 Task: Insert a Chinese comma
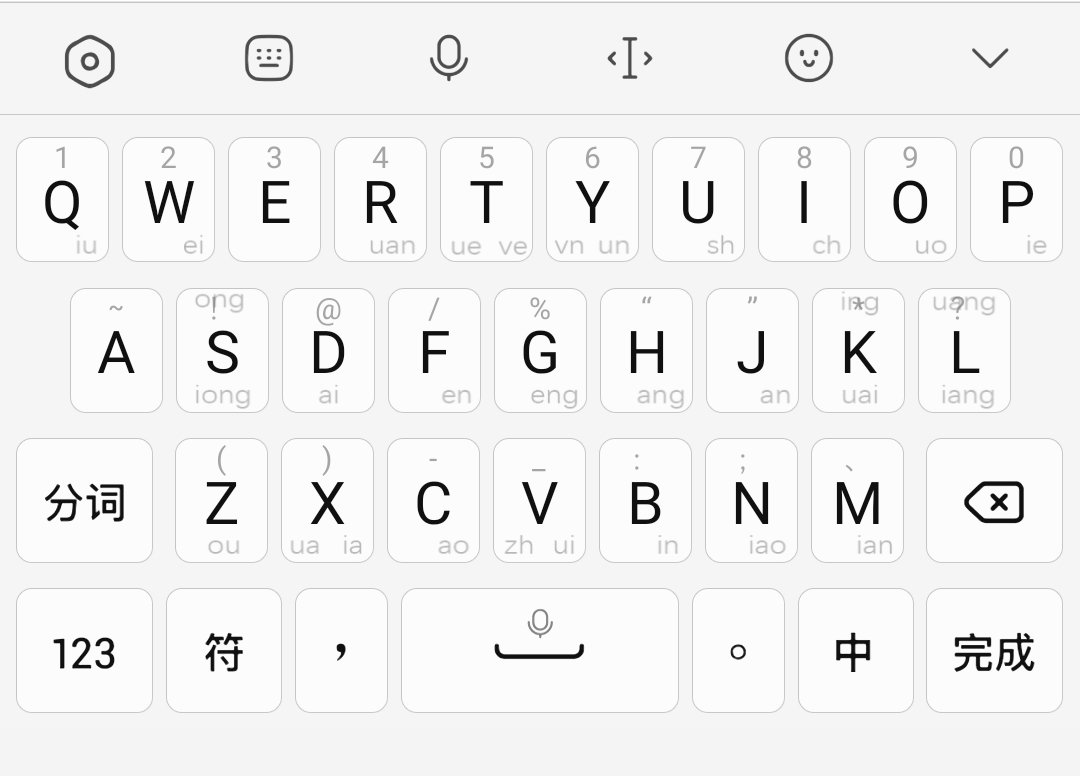coord(341,651)
